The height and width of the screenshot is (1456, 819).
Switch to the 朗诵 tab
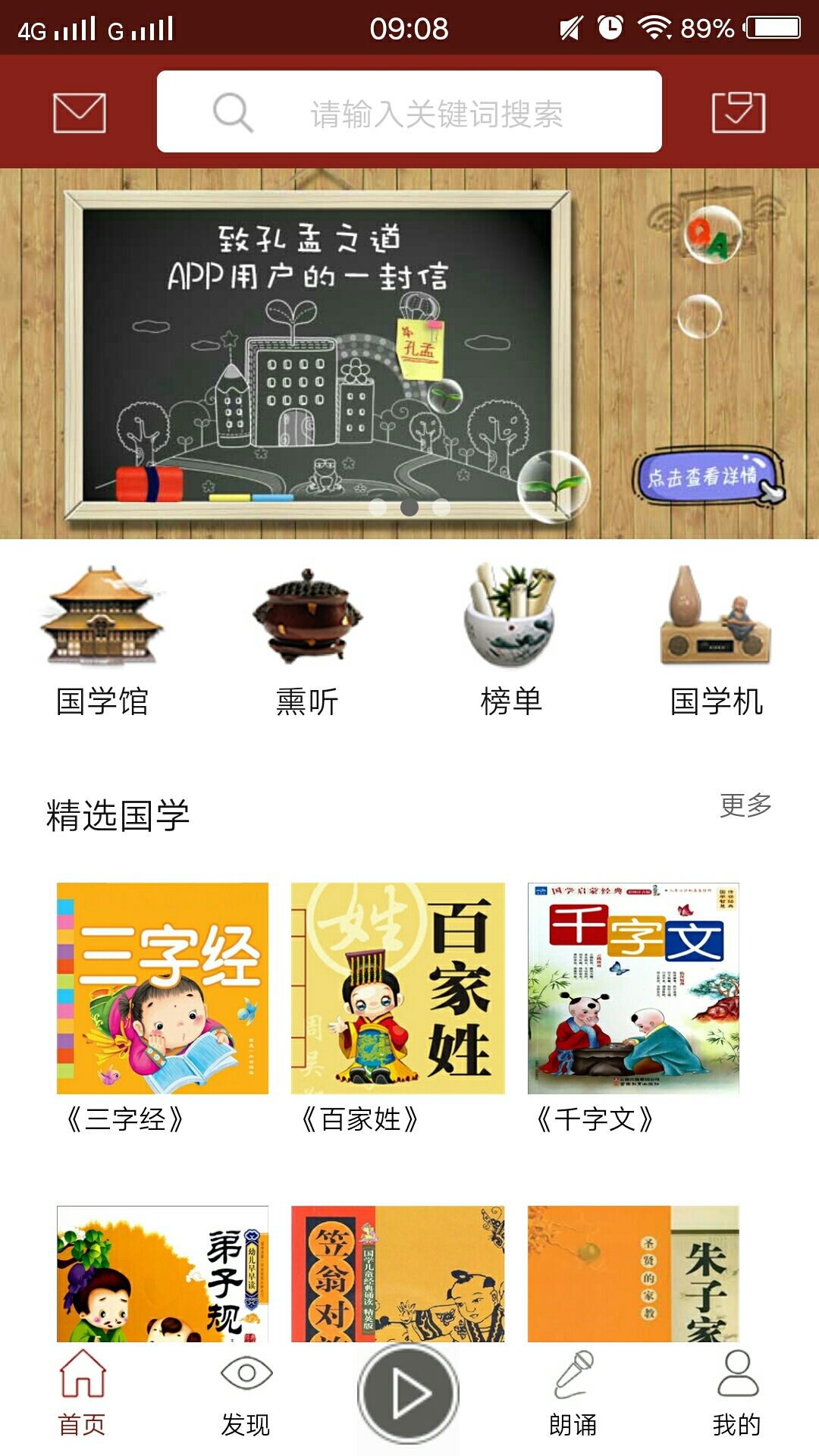(x=573, y=1394)
